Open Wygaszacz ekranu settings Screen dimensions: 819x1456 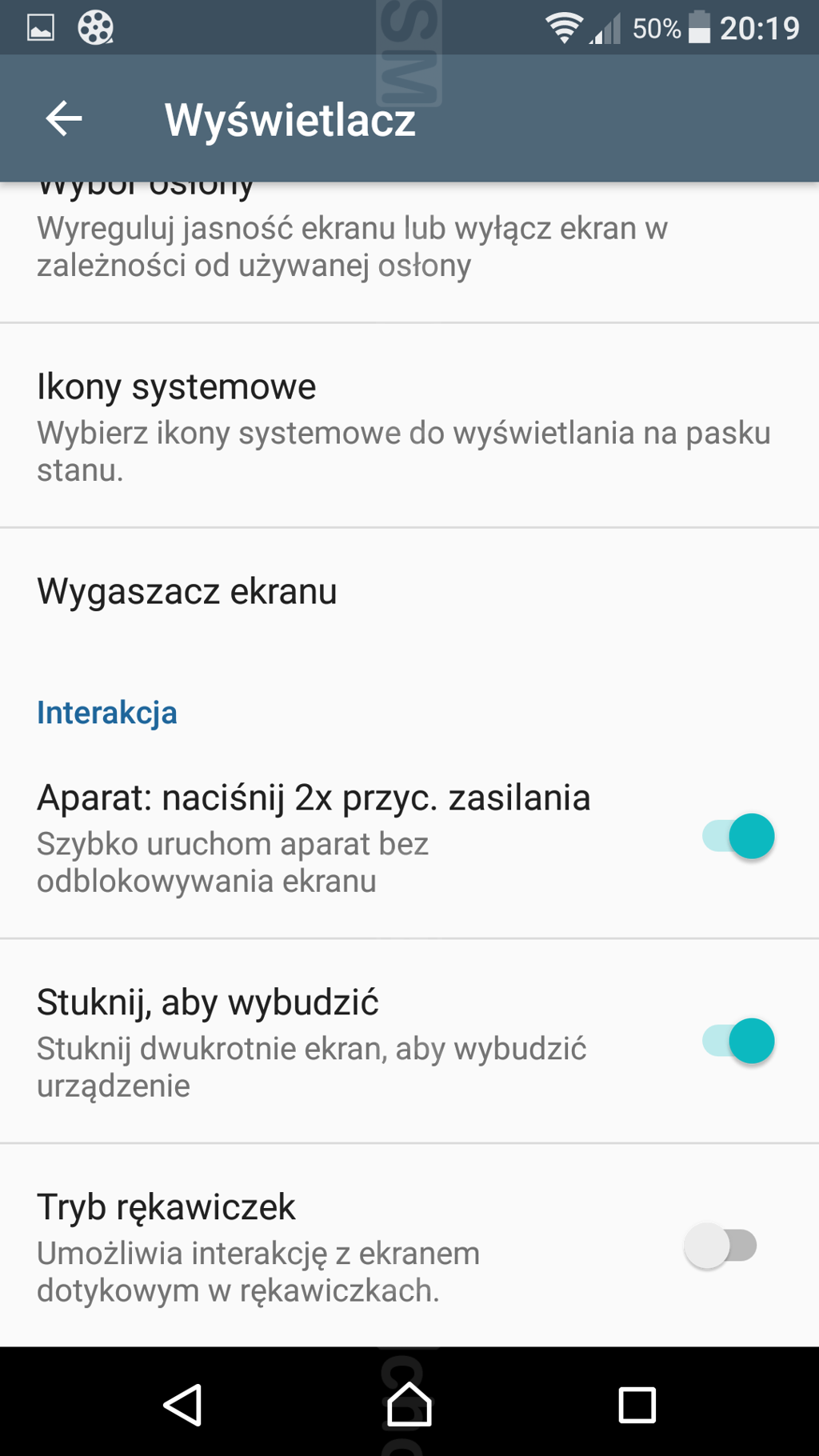coord(408,592)
